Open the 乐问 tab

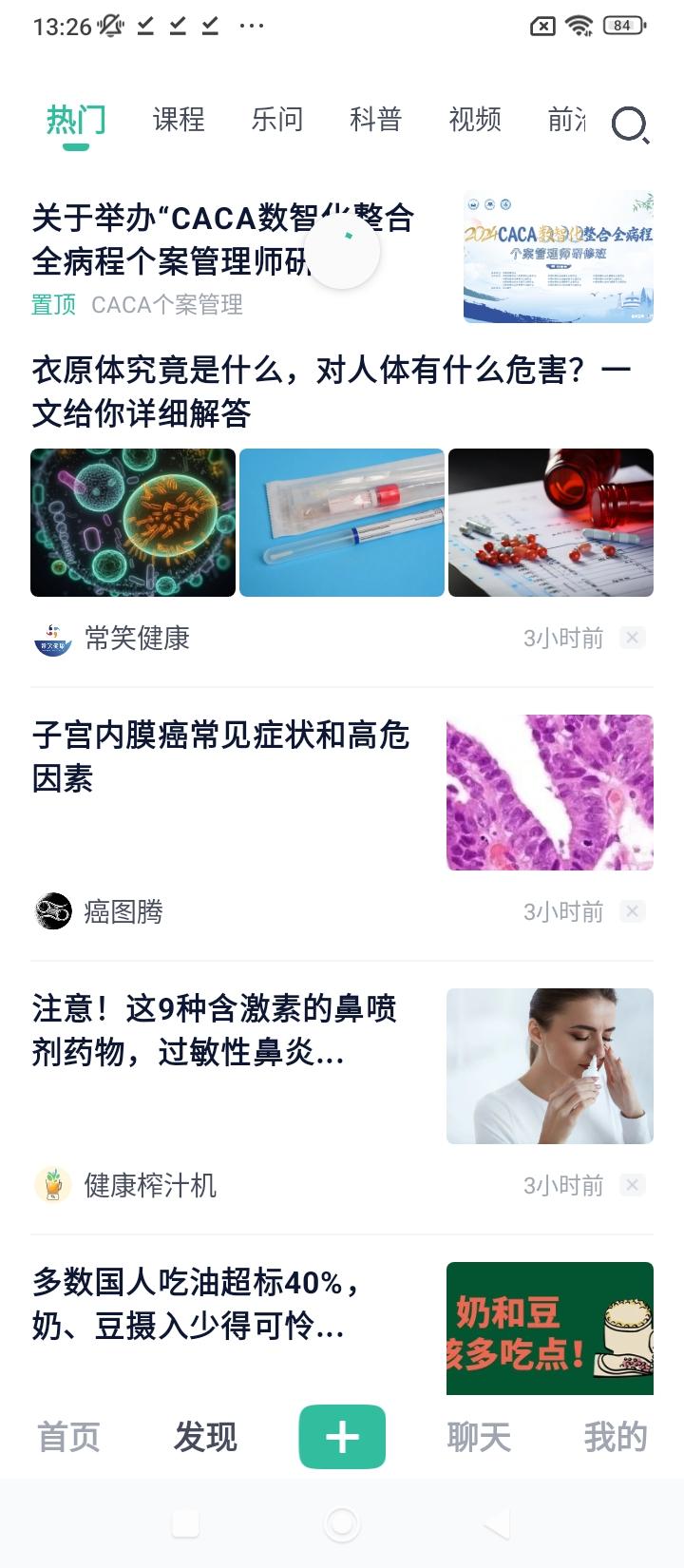click(276, 120)
